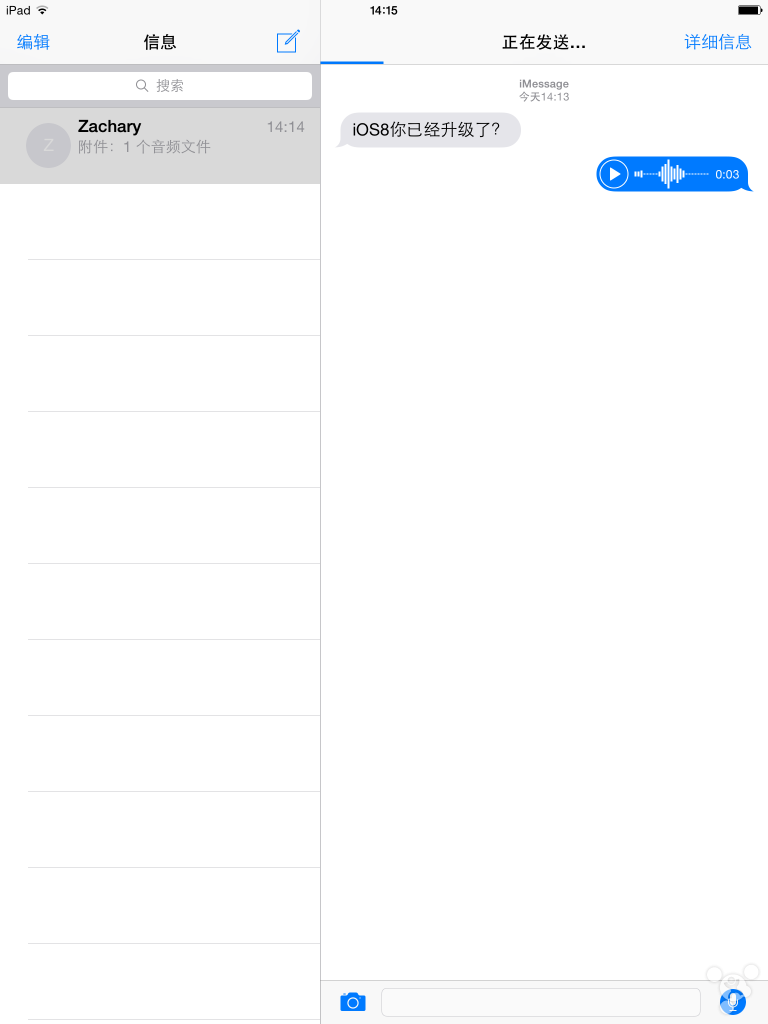Tap the 搜索 search field
Viewport: 768px width, 1024px height.
160,86
